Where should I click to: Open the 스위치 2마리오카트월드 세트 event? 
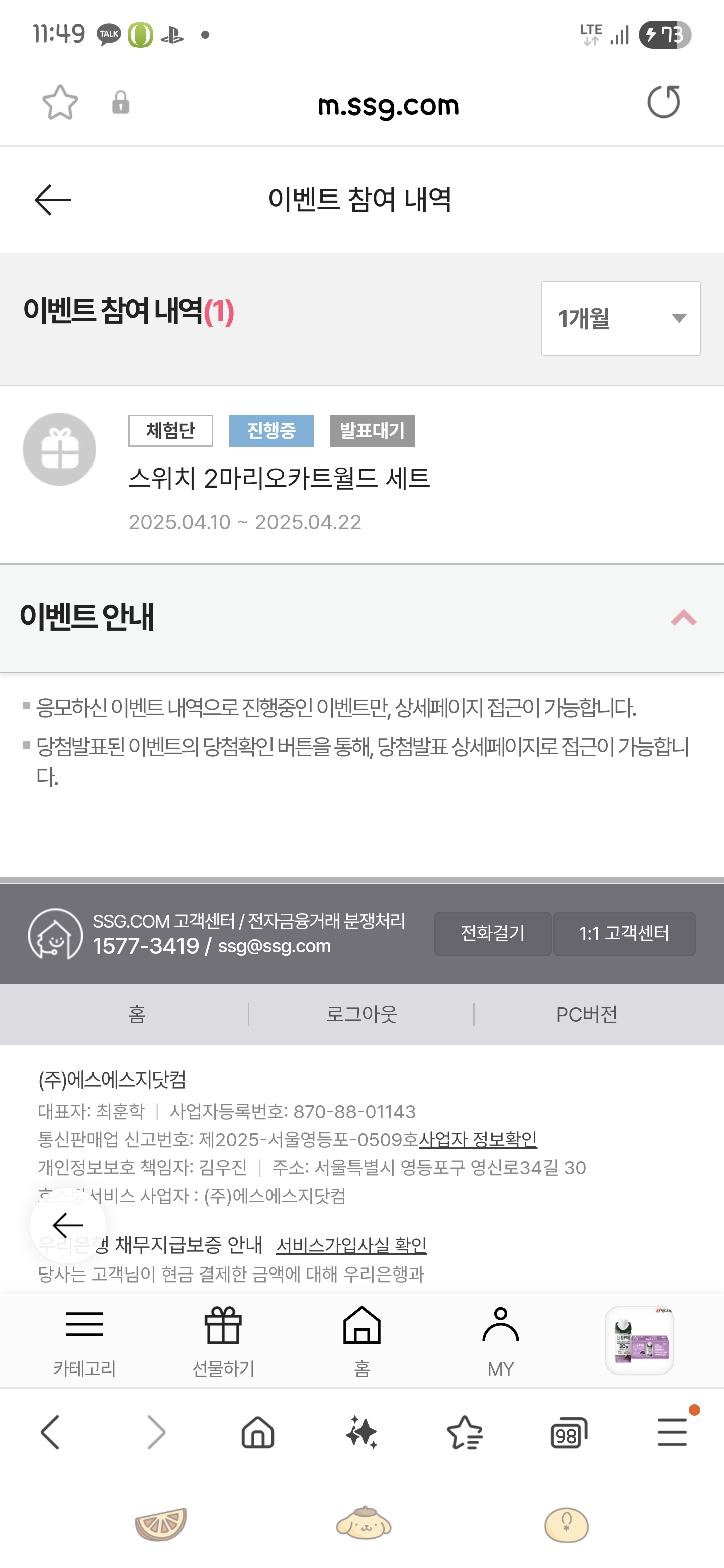coord(279,478)
